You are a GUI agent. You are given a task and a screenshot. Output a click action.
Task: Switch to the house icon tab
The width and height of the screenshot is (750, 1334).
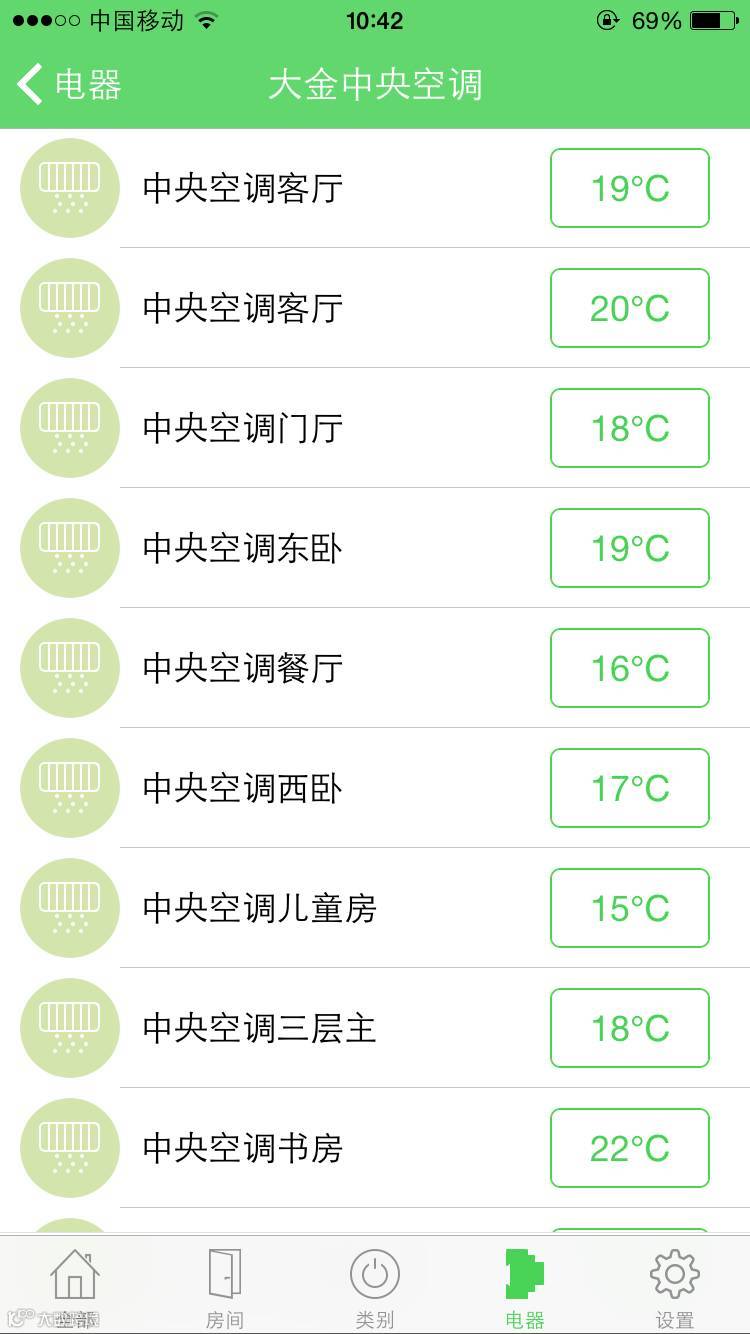[x=75, y=1286]
